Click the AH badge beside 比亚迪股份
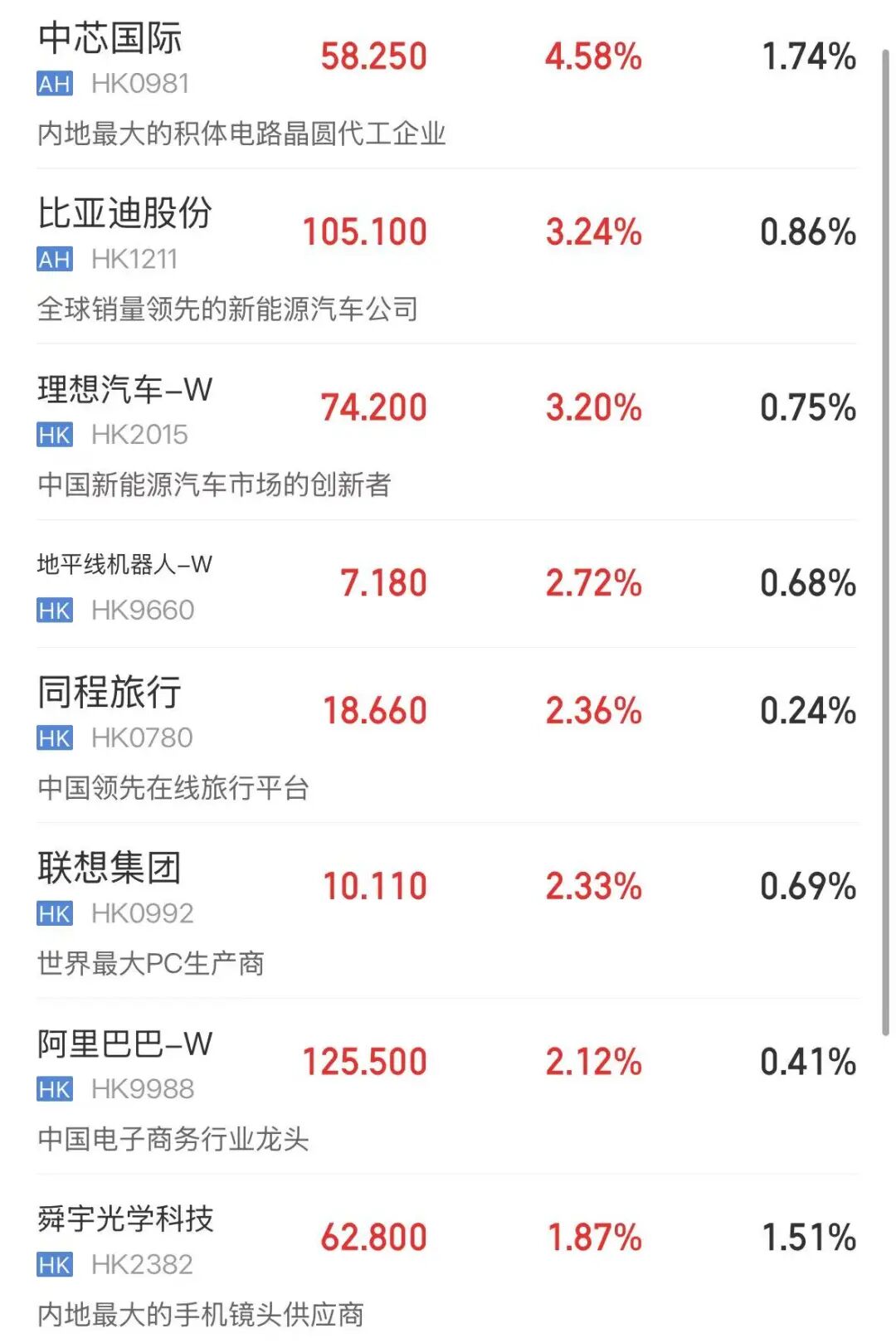The image size is (896, 1343). pos(53,260)
